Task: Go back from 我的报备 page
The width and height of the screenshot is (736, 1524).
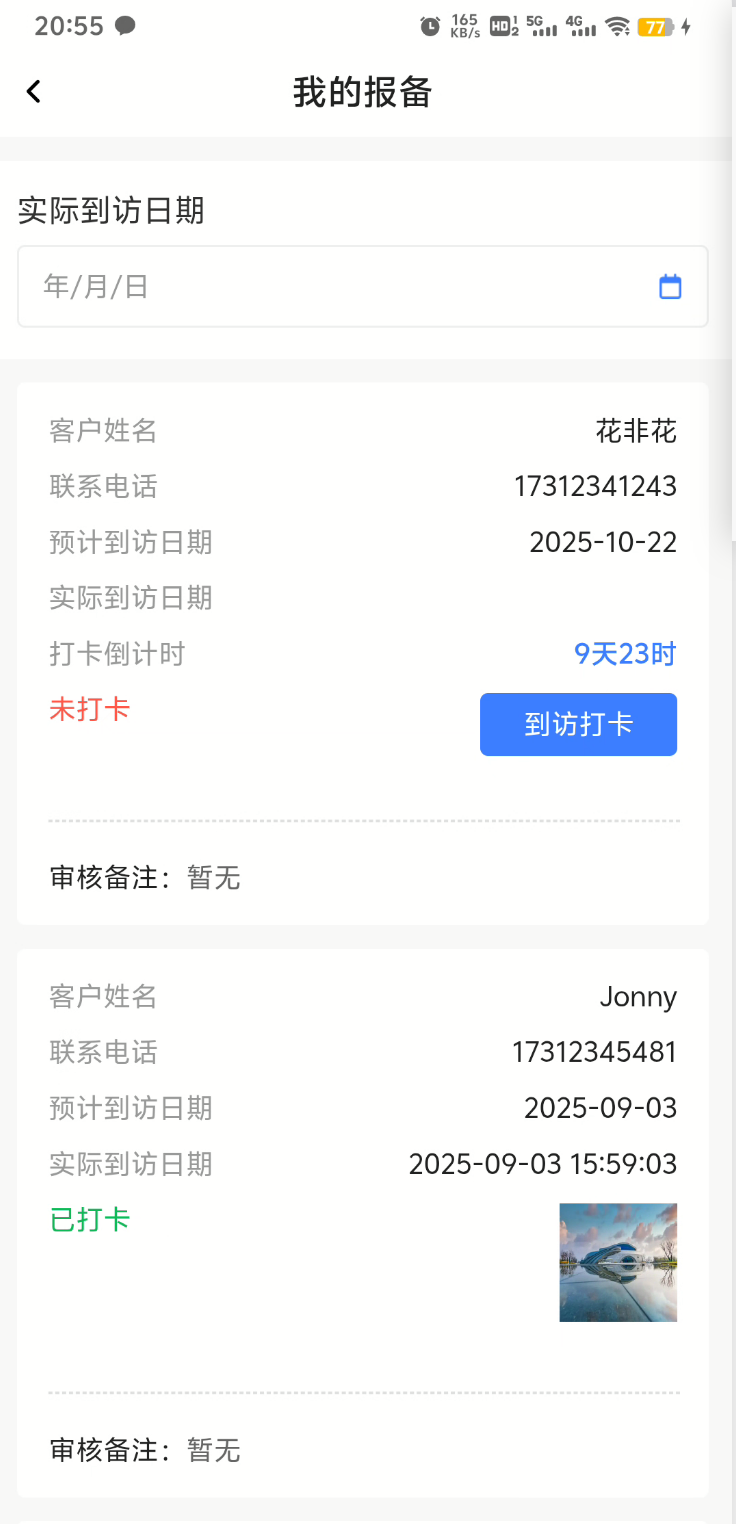Action: (x=34, y=92)
